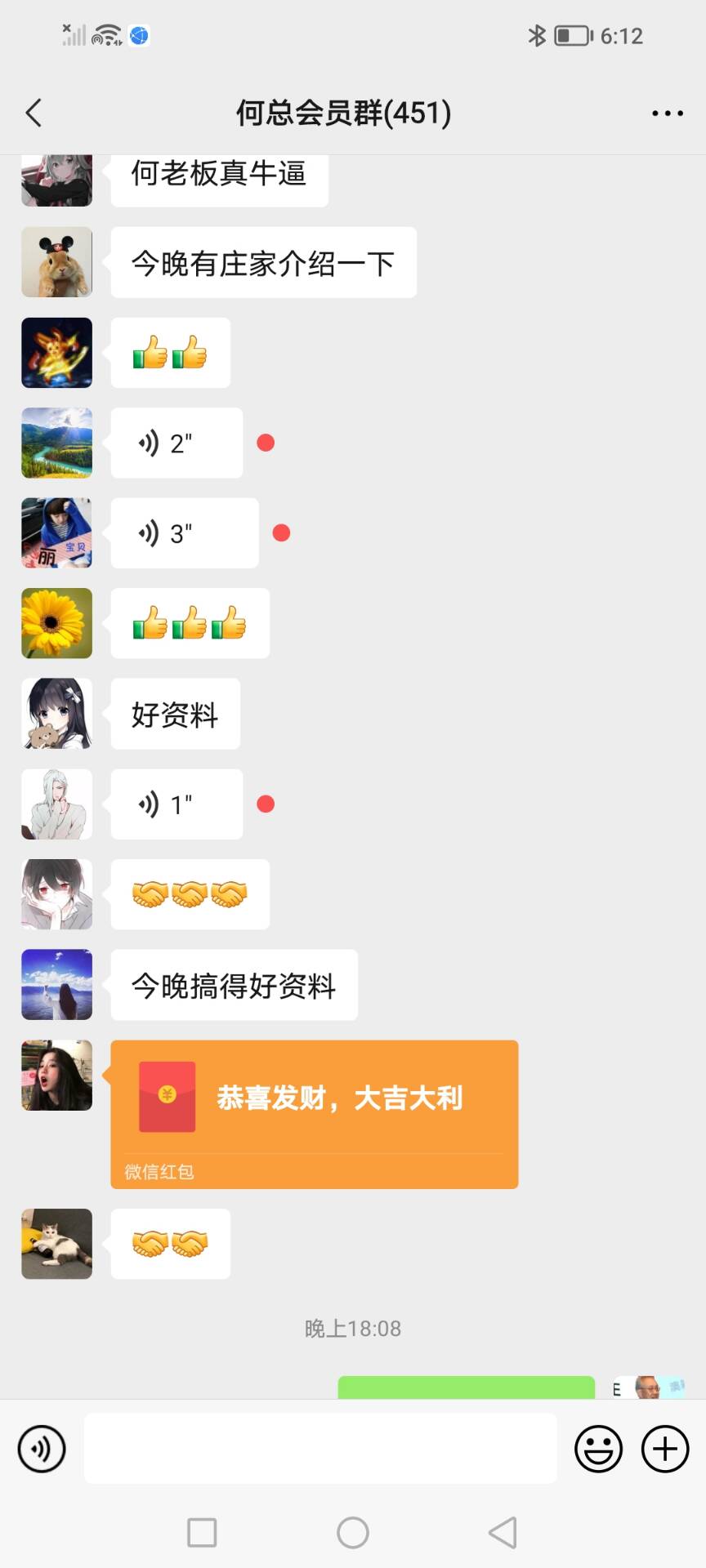Tap the message 好资料

pyautogui.click(x=174, y=714)
